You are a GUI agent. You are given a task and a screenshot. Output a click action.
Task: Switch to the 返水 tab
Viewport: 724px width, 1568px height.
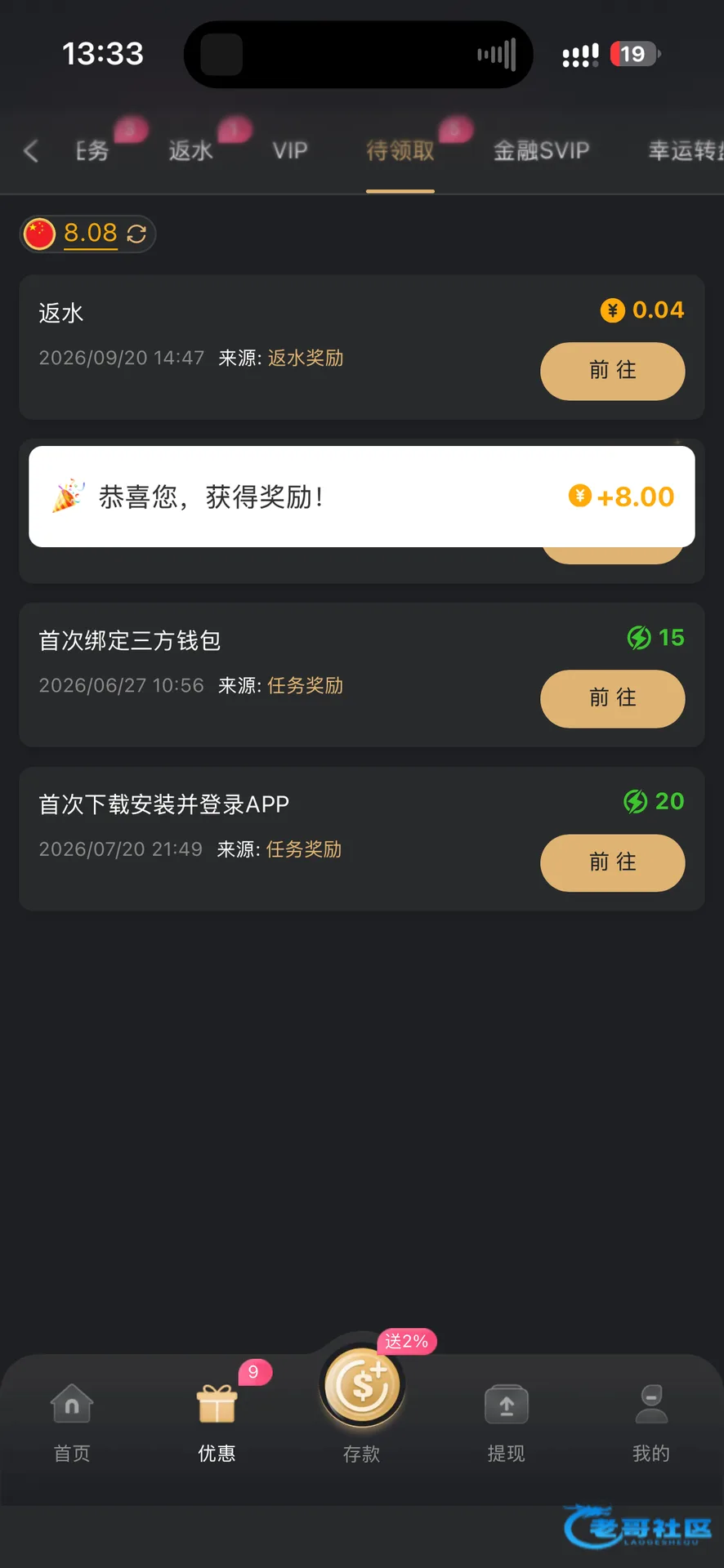click(x=190, y=150)
